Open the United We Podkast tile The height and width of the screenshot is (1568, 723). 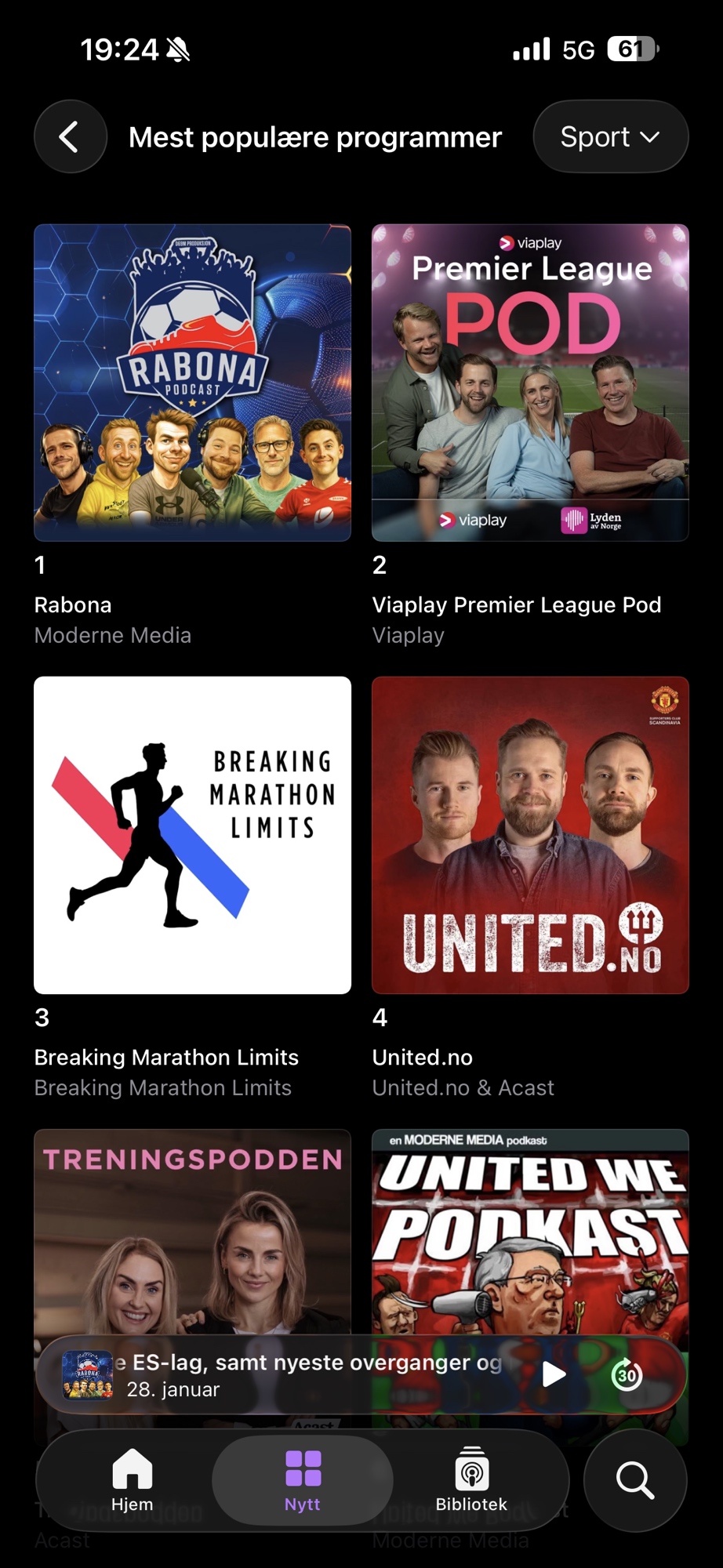click(x=530, y=1231)
